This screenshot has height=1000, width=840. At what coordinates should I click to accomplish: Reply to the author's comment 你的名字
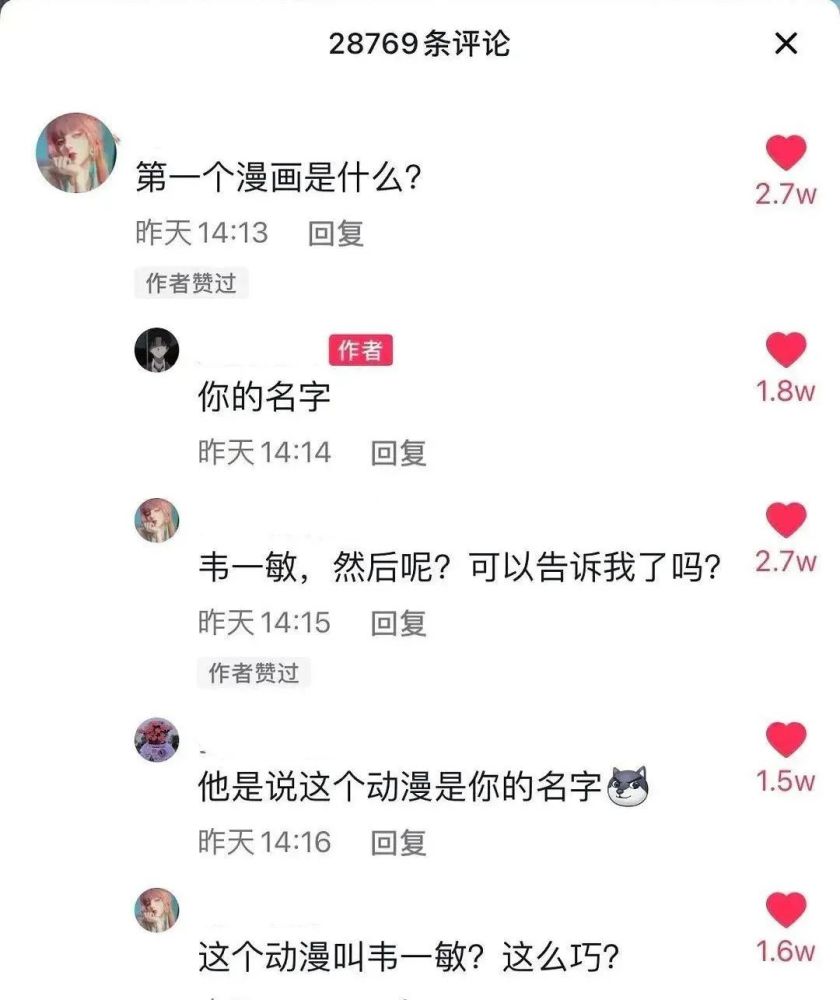point(398,453)
